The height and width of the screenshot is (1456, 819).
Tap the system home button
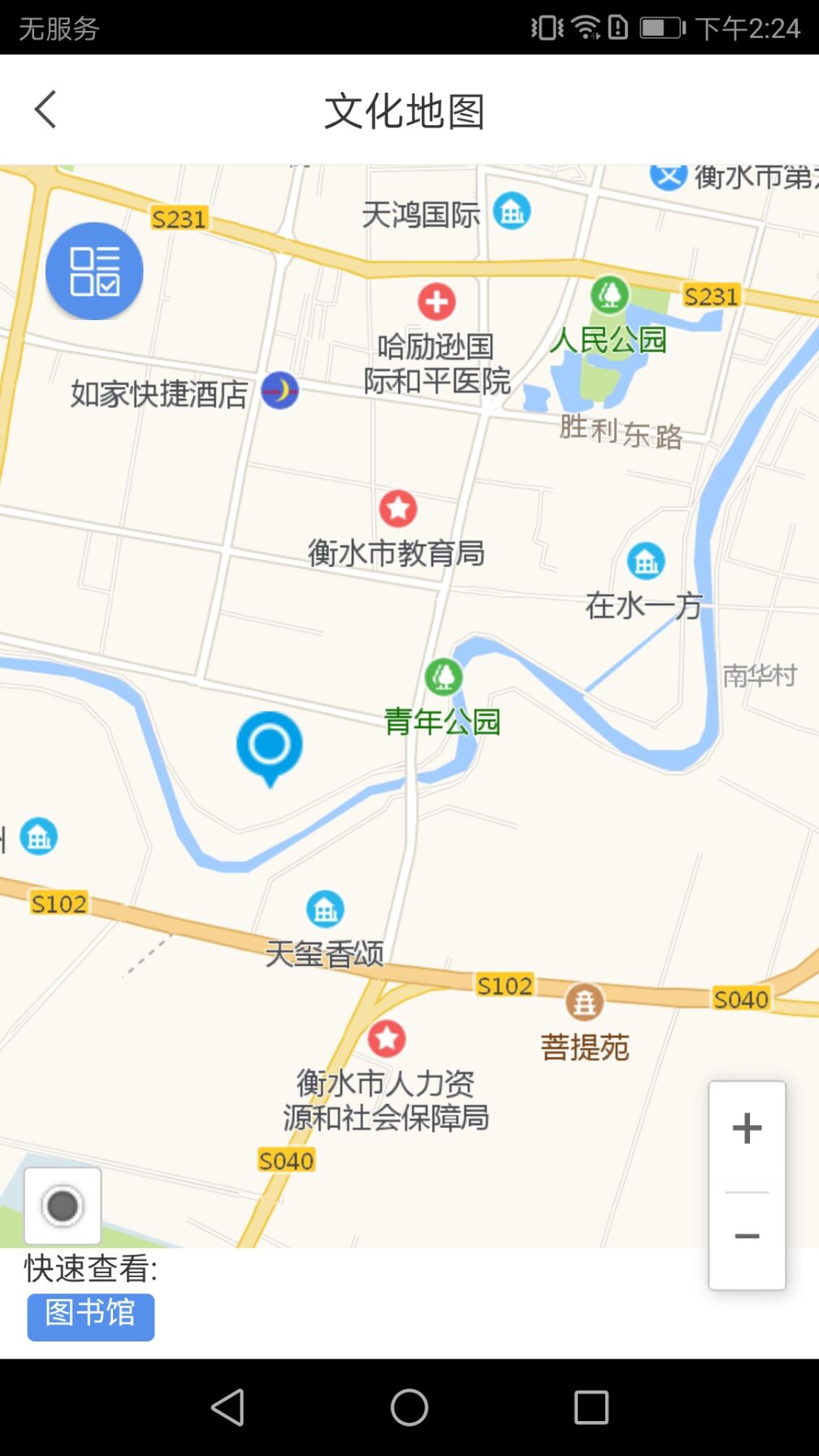point(409,1407)
